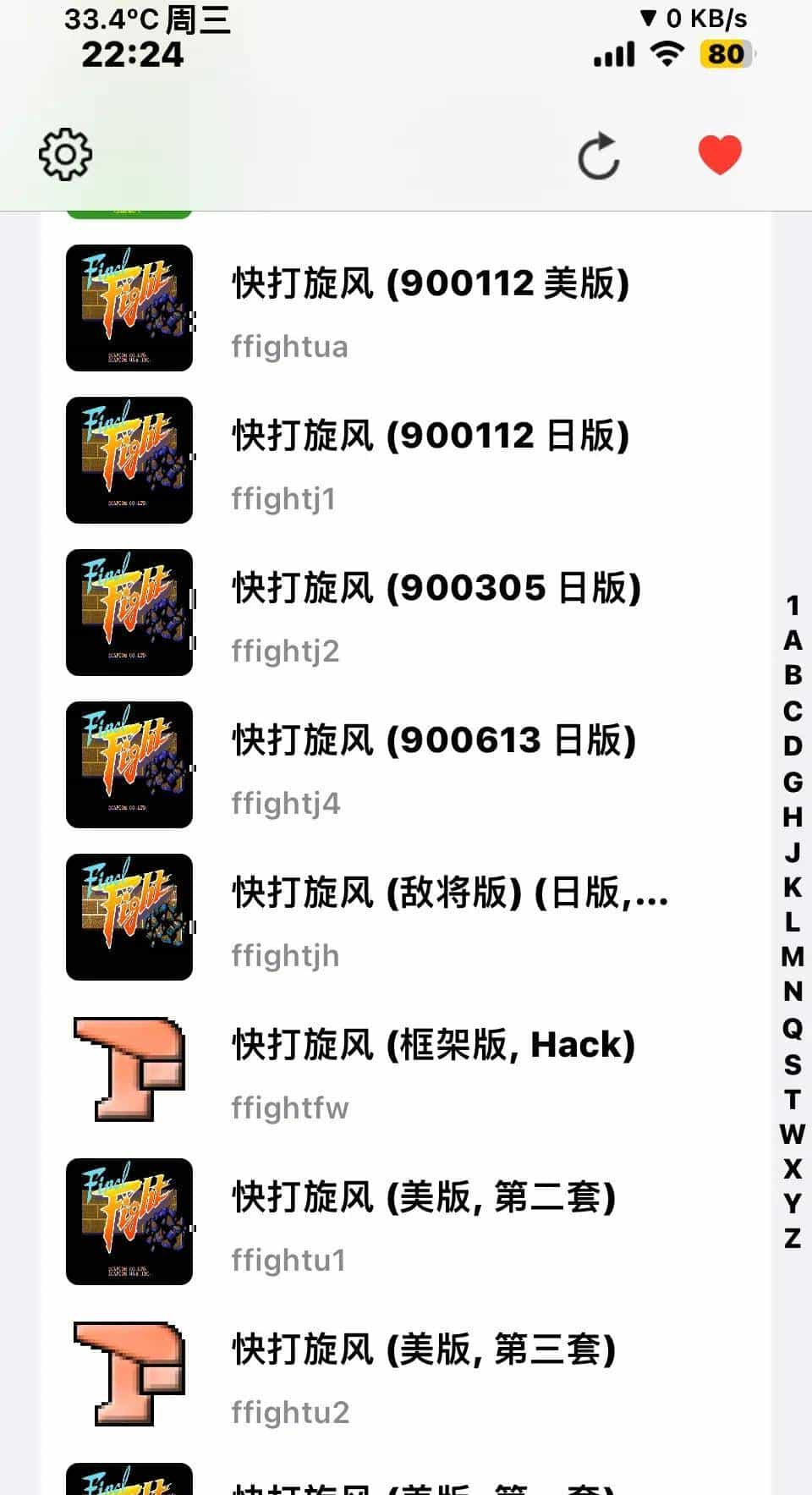Select 快打旋风 (900112 日版)

tap(430, 436)
